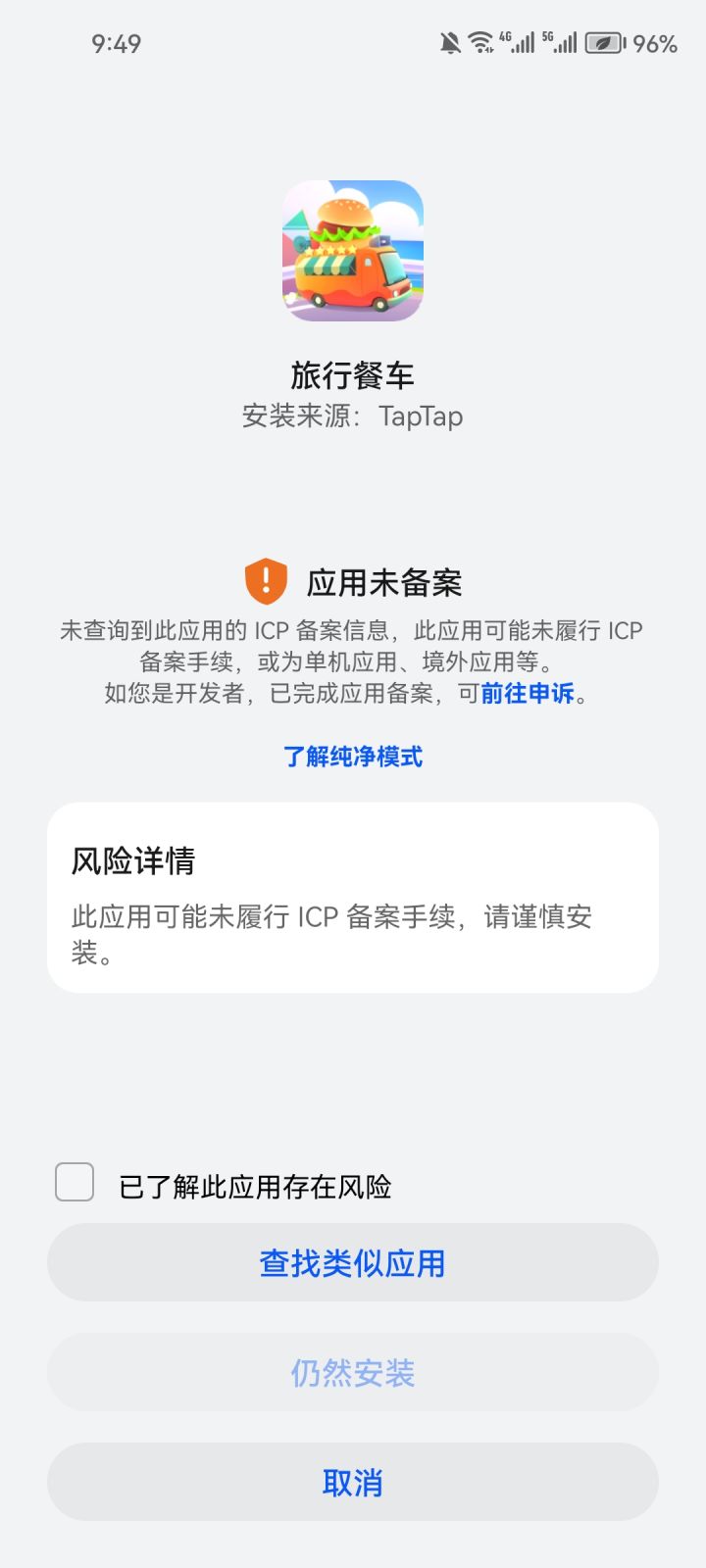Tap the Wi-Fi signal icon
Screen dimensions: 706x1568
(x=480, y=43)
